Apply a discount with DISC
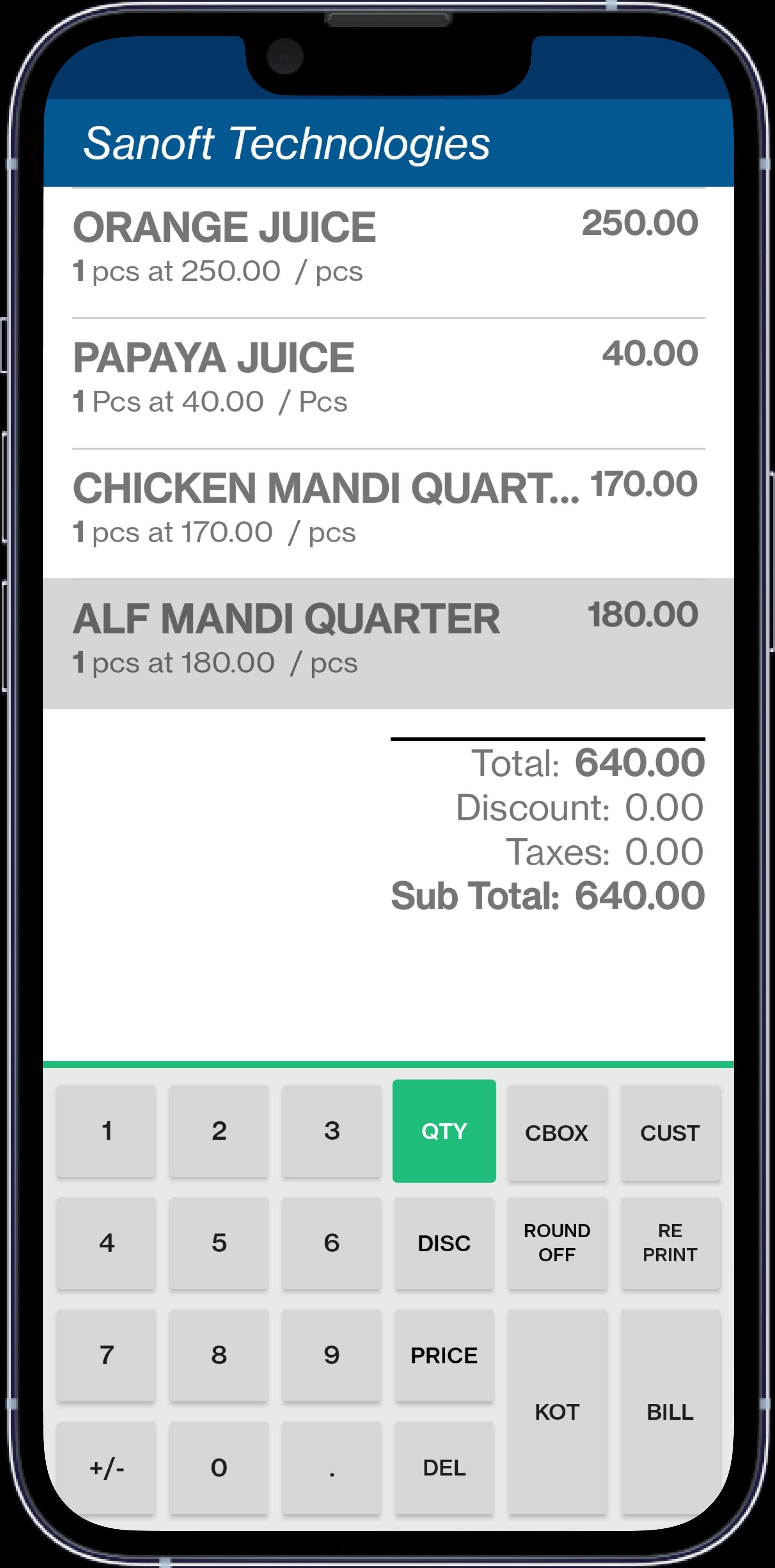This screenshot has height=1568, width=775. coord(444,1243)
